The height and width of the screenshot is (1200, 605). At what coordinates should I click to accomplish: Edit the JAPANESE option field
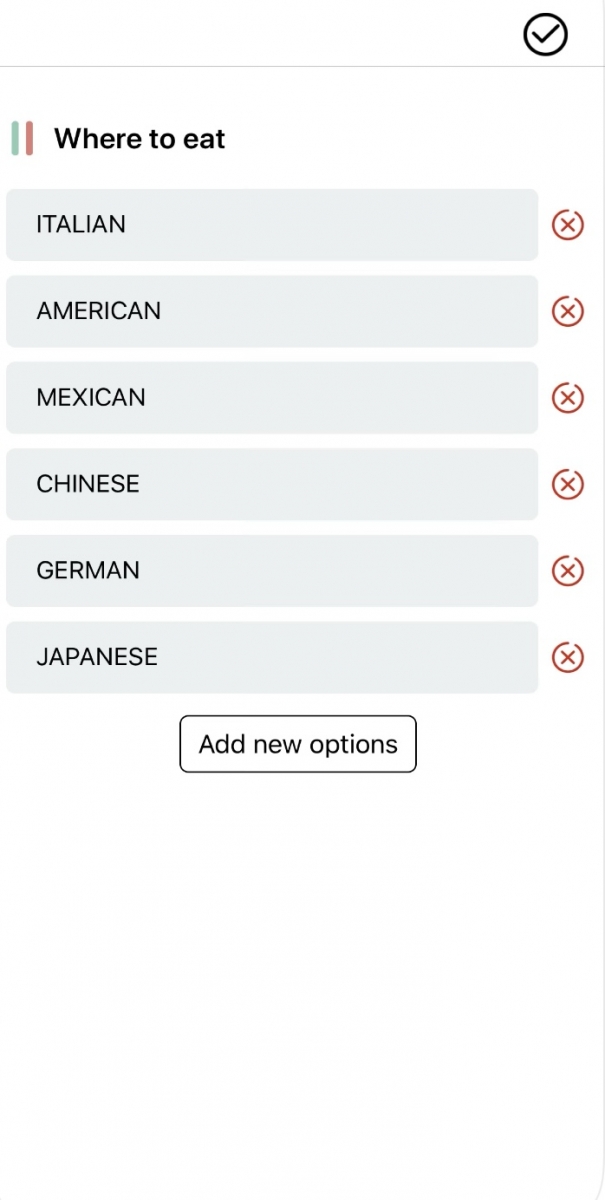pyautogui.click(x=271, y=657)
